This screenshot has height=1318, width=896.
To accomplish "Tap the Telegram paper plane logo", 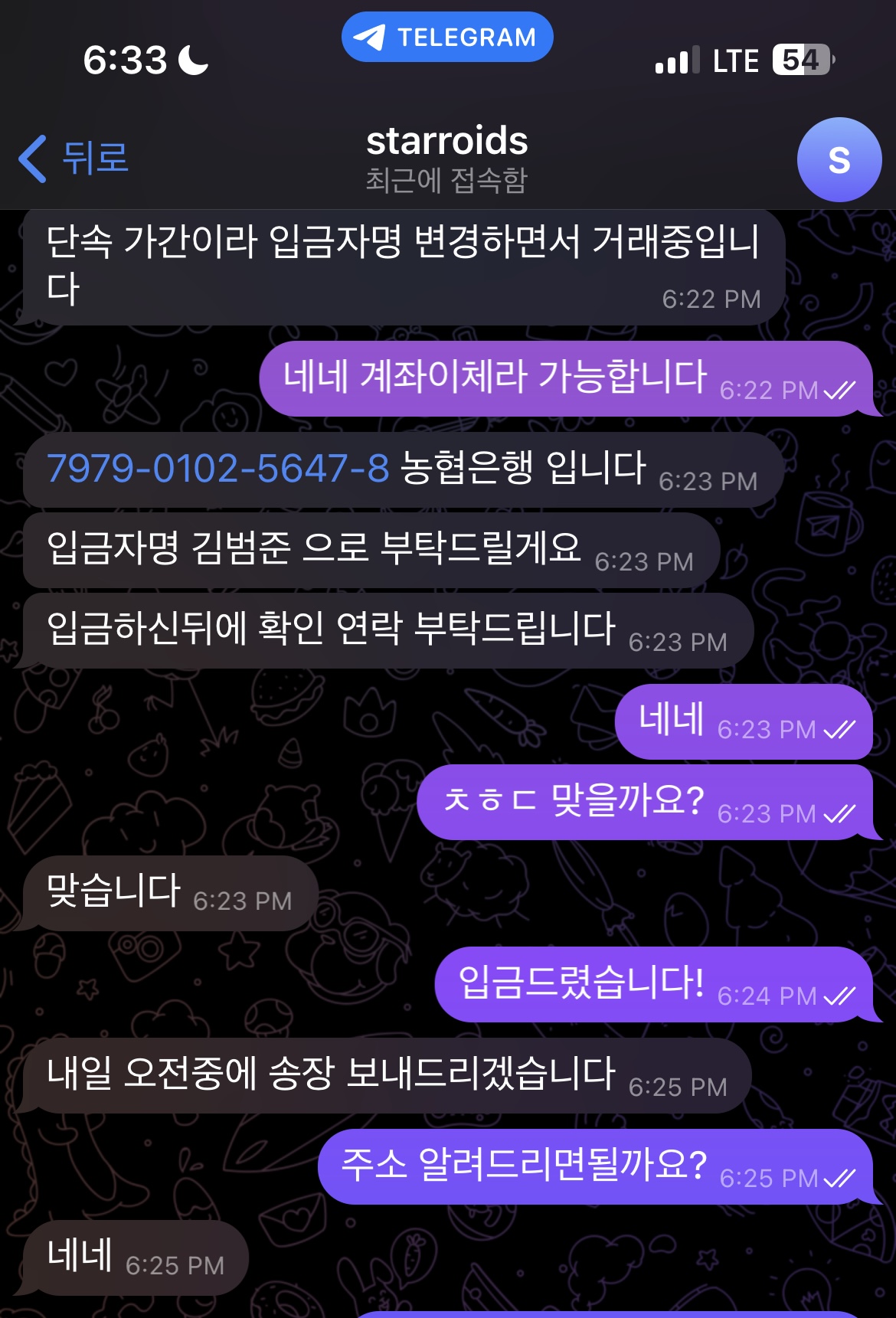I will point(368,35).
